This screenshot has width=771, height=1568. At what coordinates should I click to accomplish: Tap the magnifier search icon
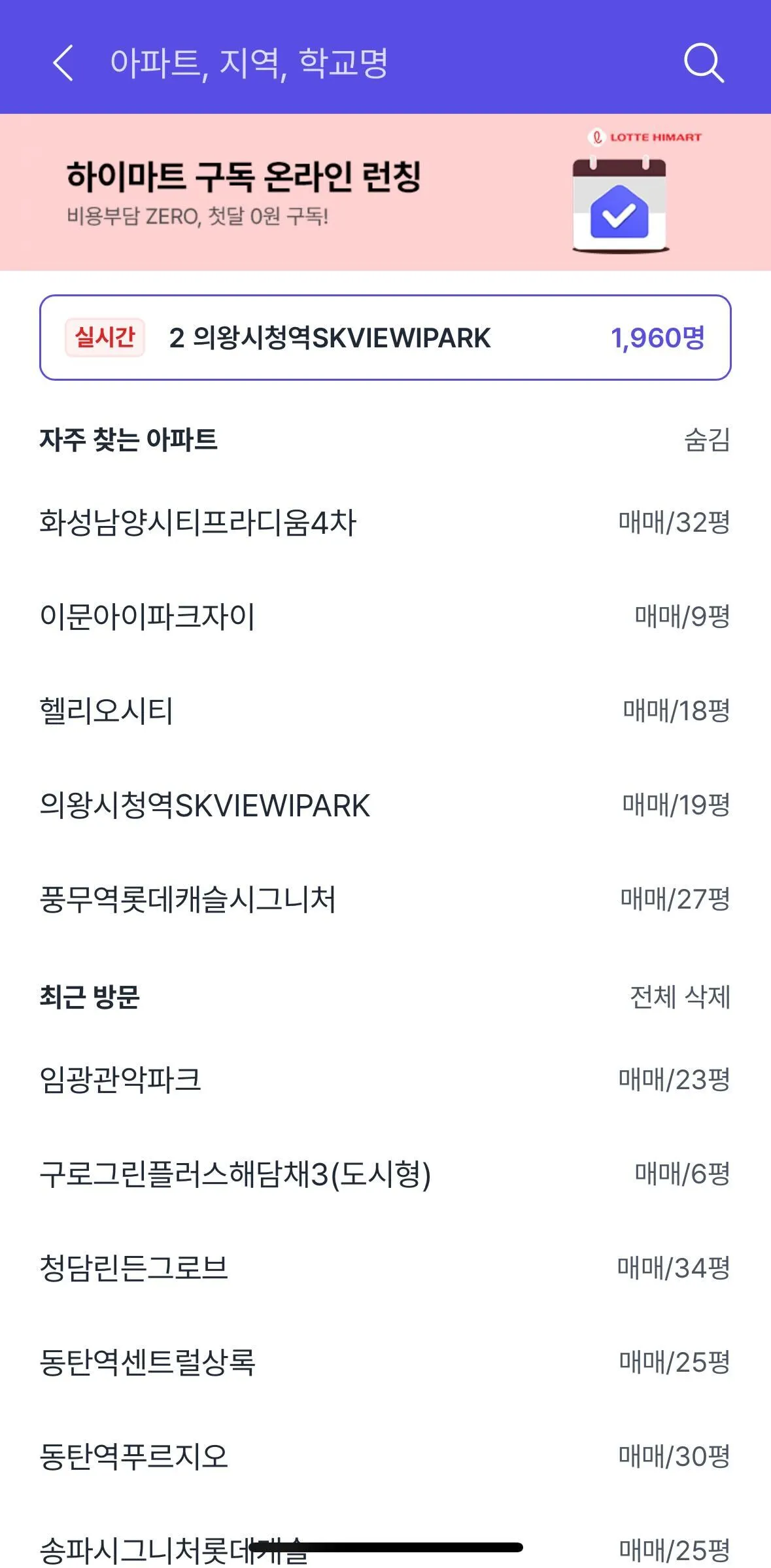point(703,63)
